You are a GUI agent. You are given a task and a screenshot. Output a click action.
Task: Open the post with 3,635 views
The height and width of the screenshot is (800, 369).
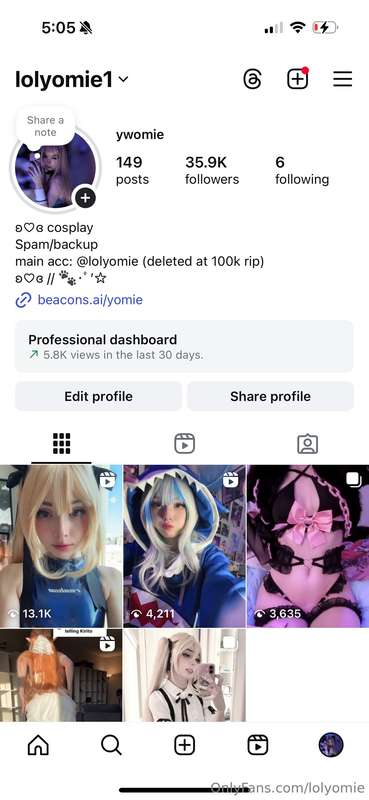pyautogui.click(x=308, y=546)
